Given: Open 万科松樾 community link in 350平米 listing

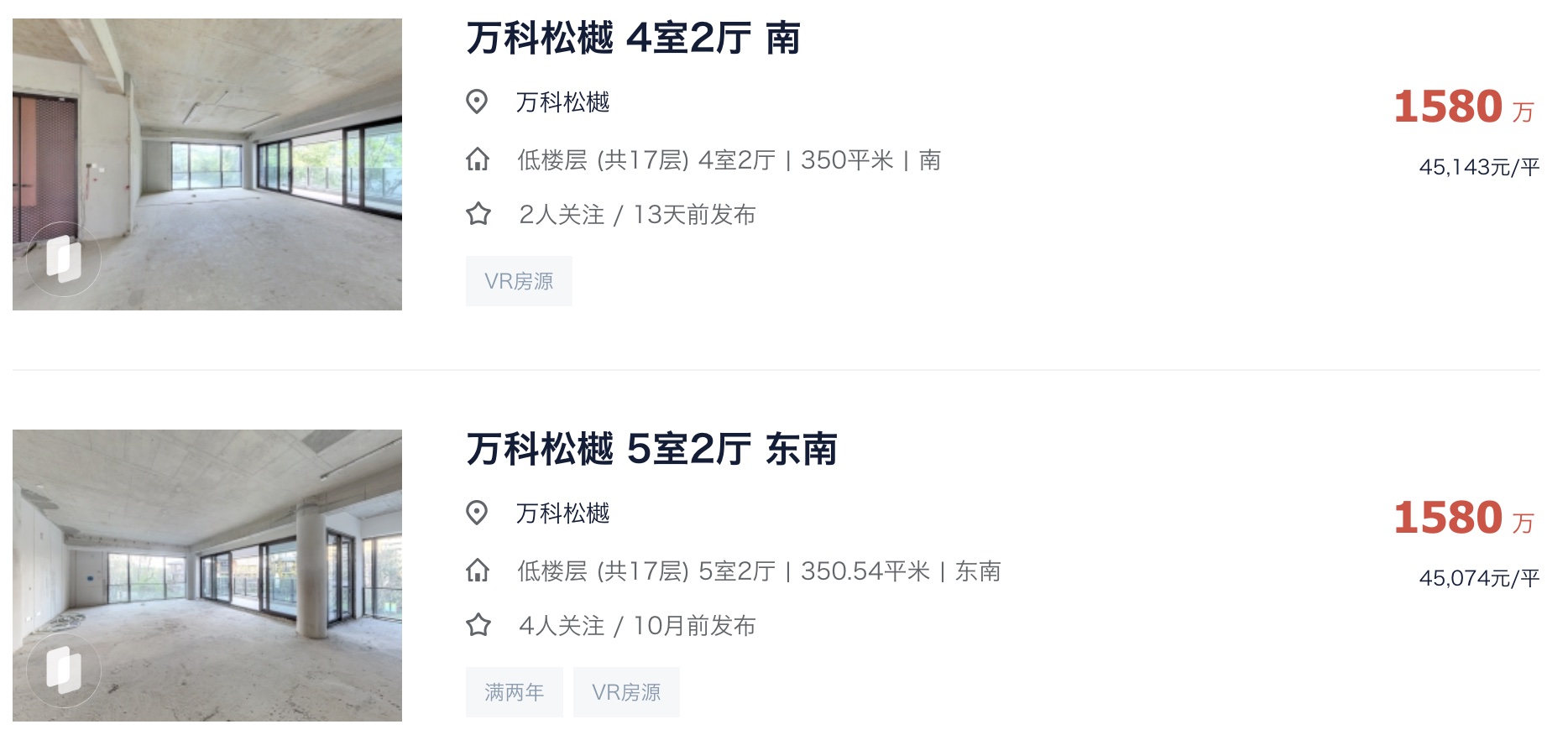Looking at the screenshot, I should 562,102.
